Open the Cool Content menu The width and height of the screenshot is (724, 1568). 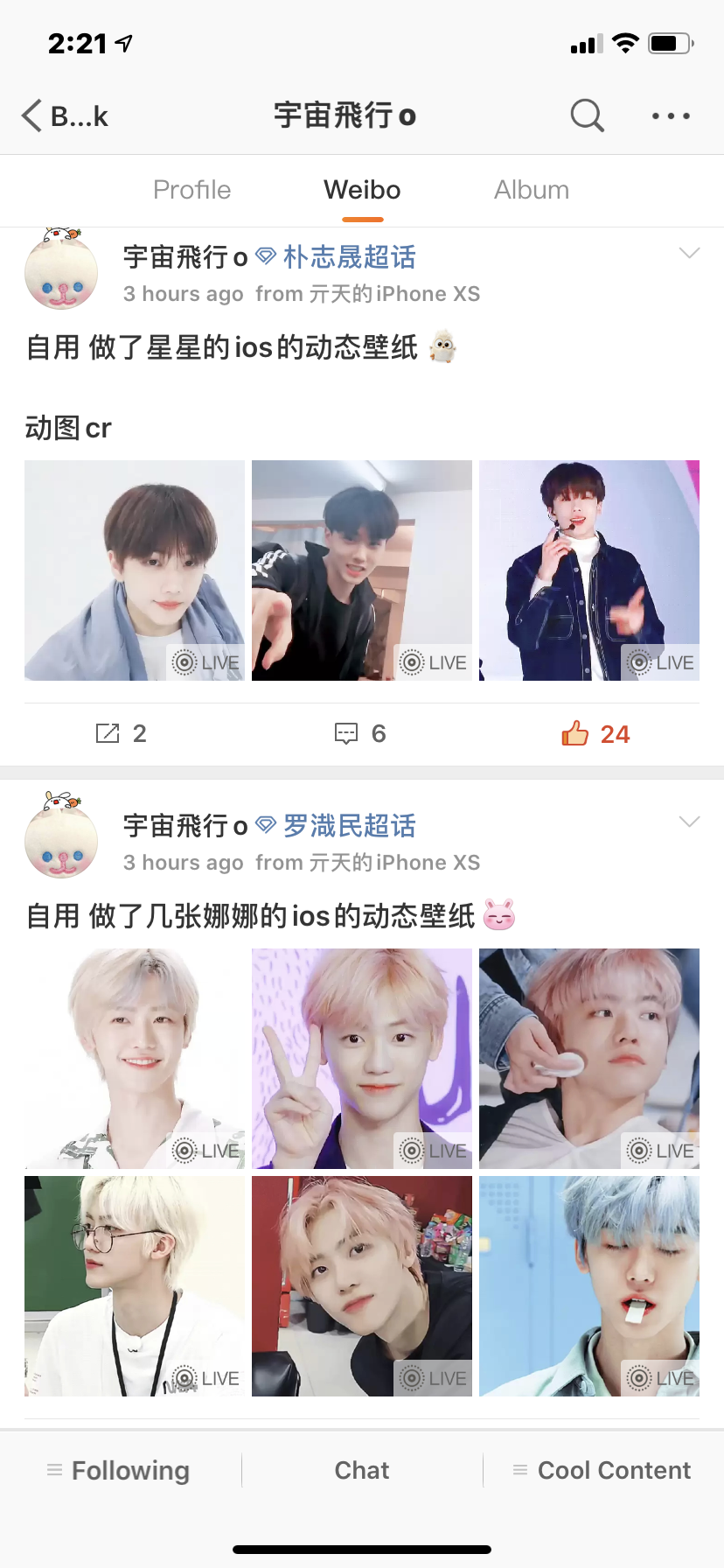[602, 1470]
